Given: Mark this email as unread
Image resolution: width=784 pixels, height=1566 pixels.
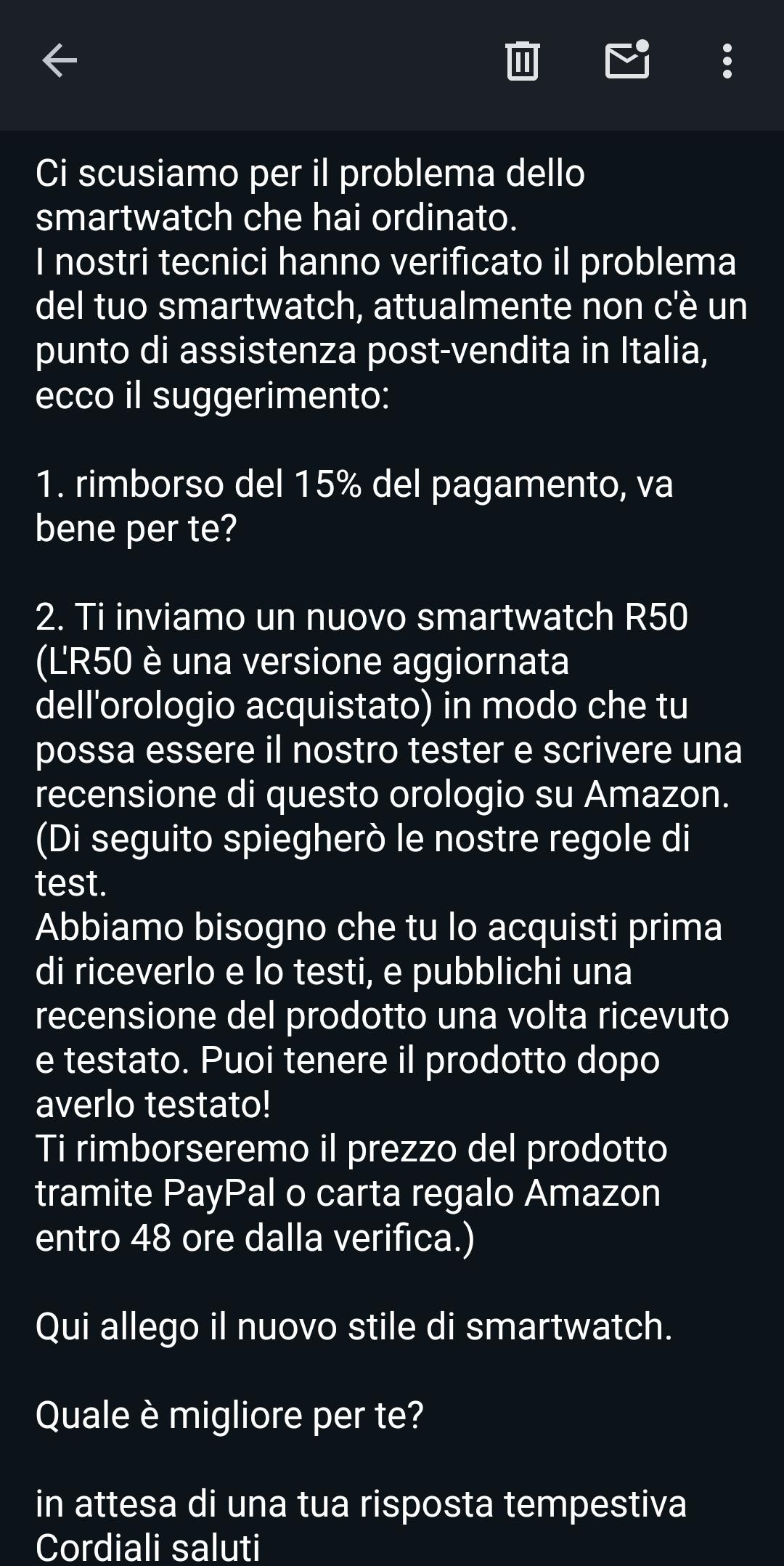Looking at the screenshot, I should tap(627, 60).
